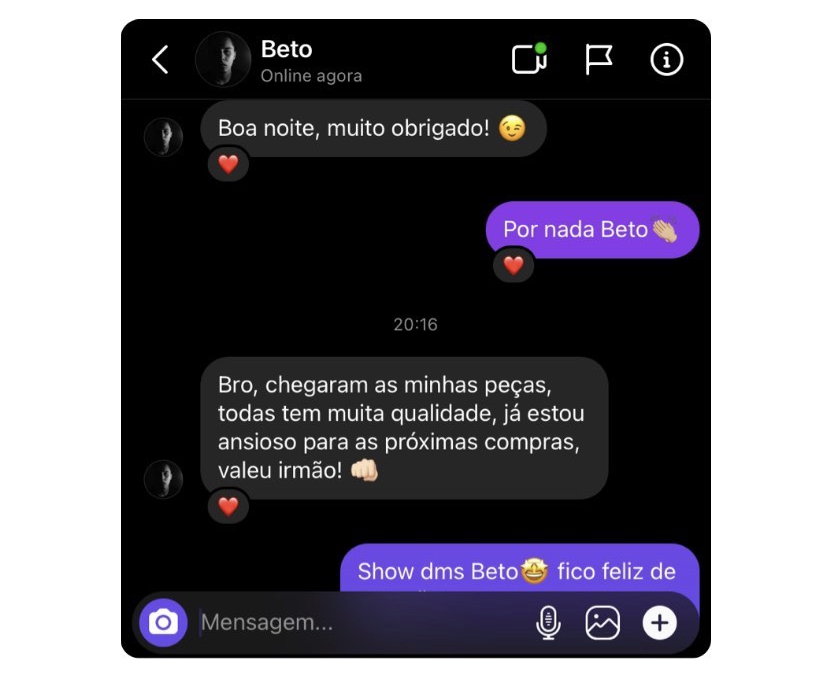828x696 pixels.
Task: Tap heart reaction under 'Boa noite' message
Action: point(228,164)
